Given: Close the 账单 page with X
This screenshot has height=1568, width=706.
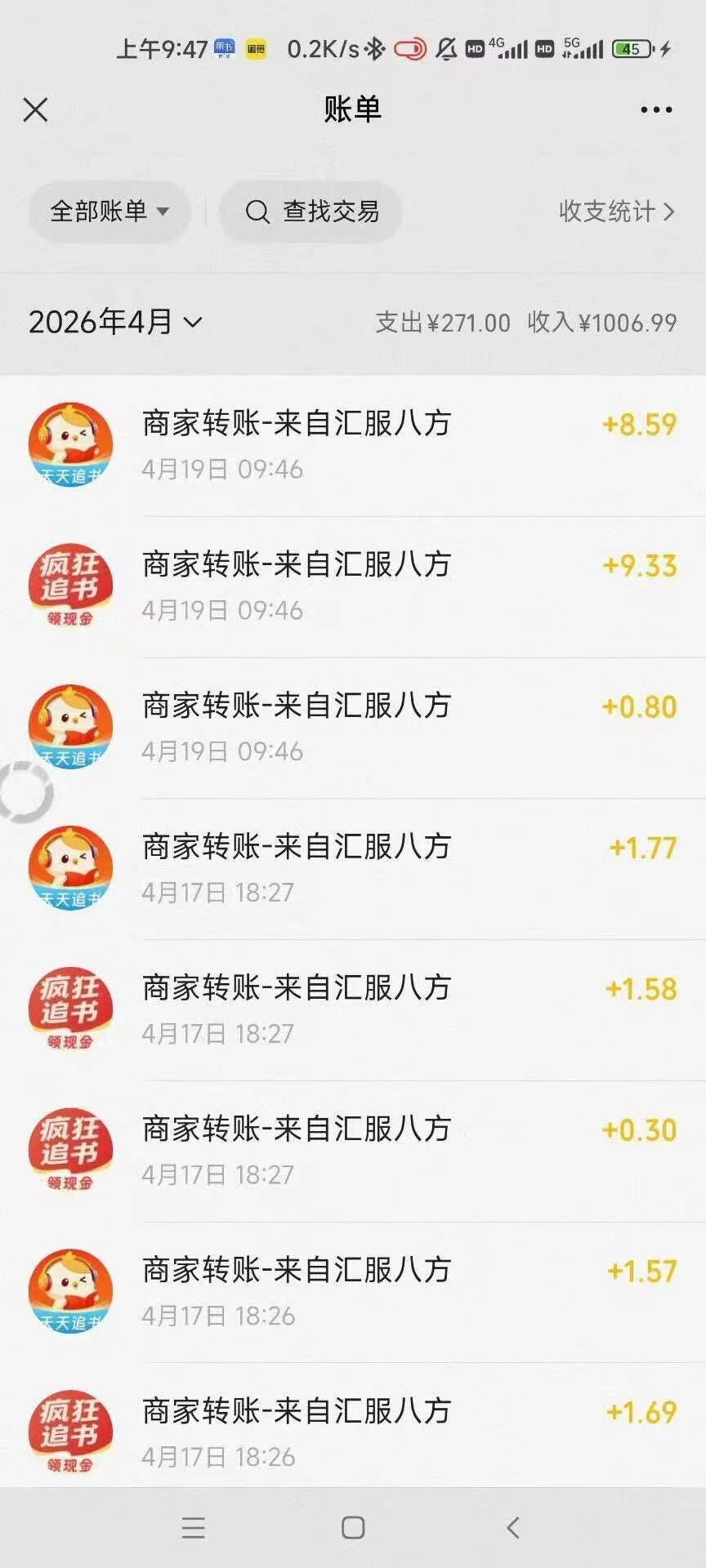Looking at the screenshot, I should coord(36,109).
